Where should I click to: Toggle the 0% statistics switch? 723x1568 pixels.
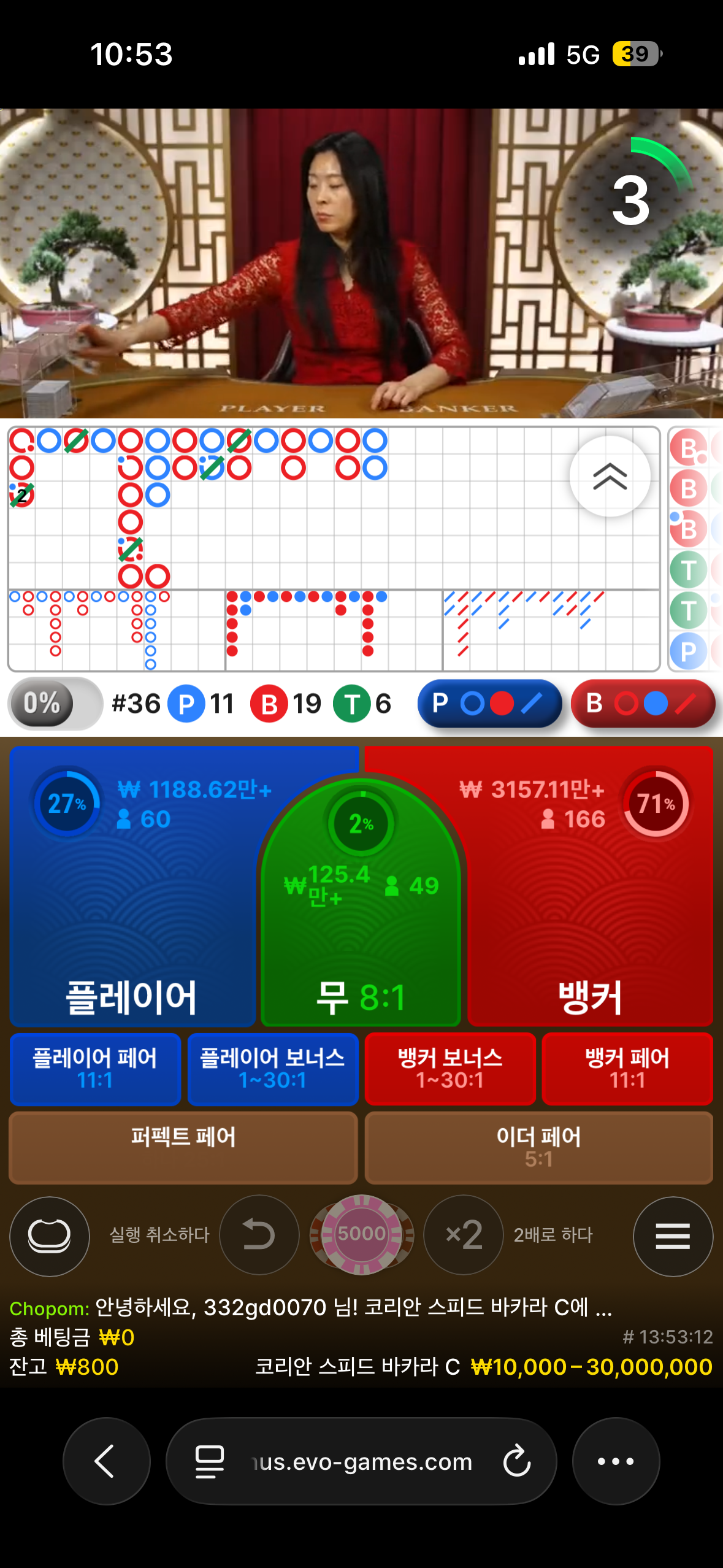tap(55, 704)
